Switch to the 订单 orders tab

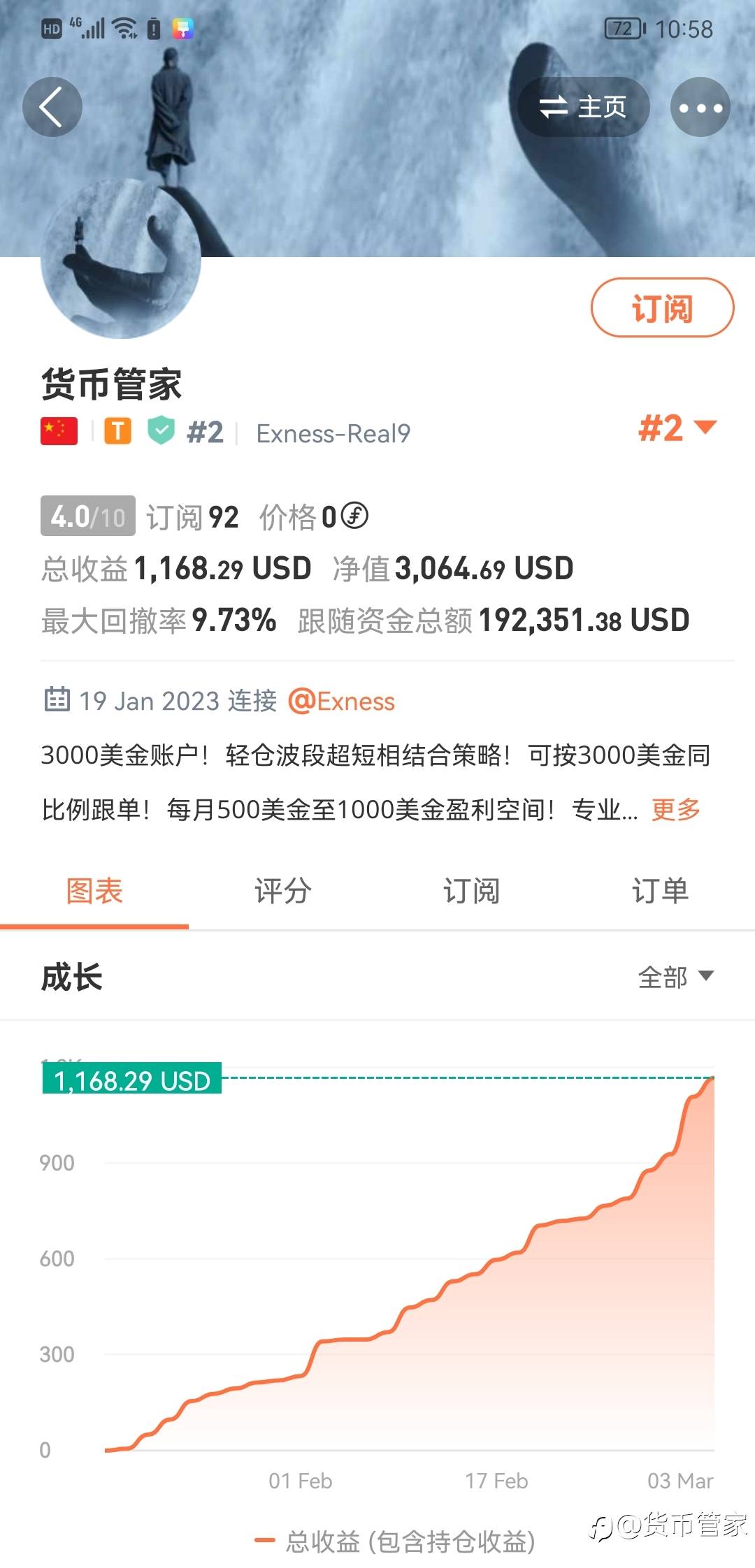click(x=661, y=891)
